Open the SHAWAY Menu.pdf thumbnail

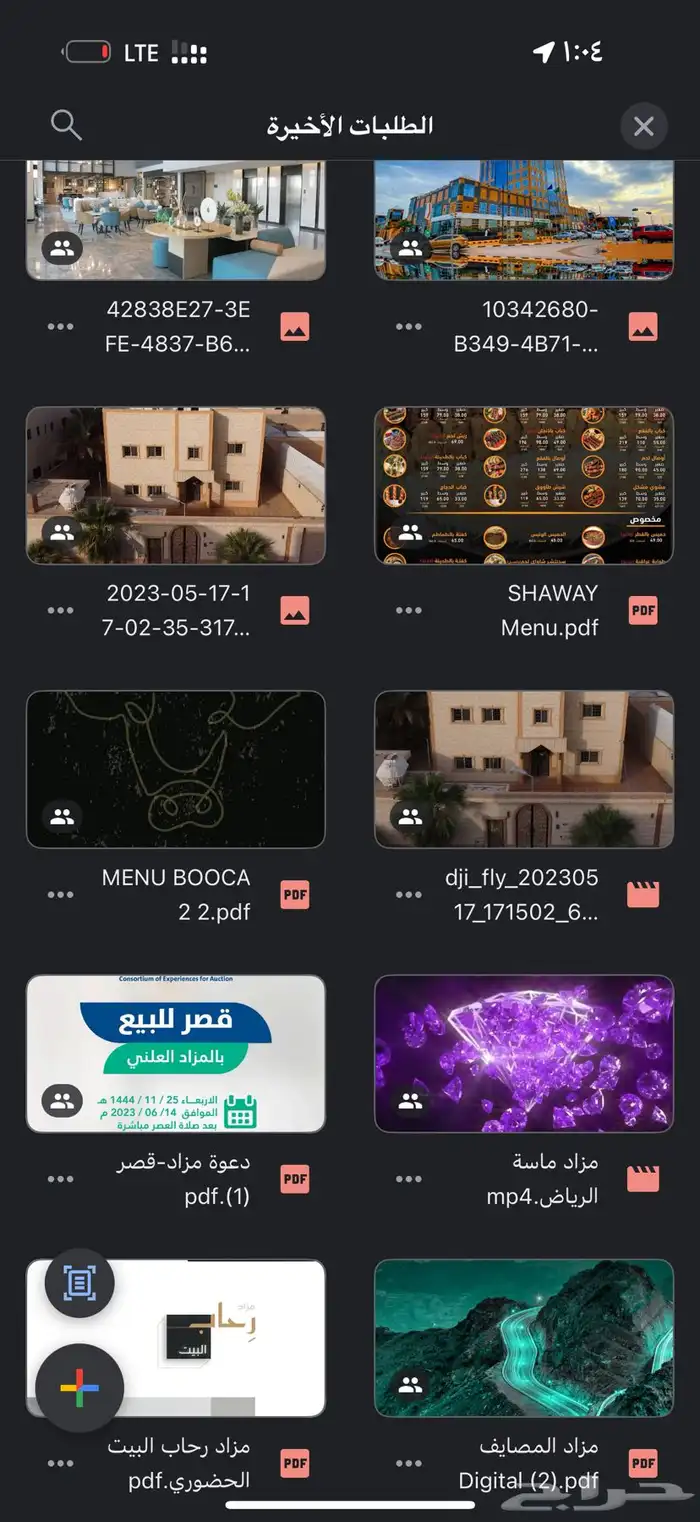tap(523, 485)
